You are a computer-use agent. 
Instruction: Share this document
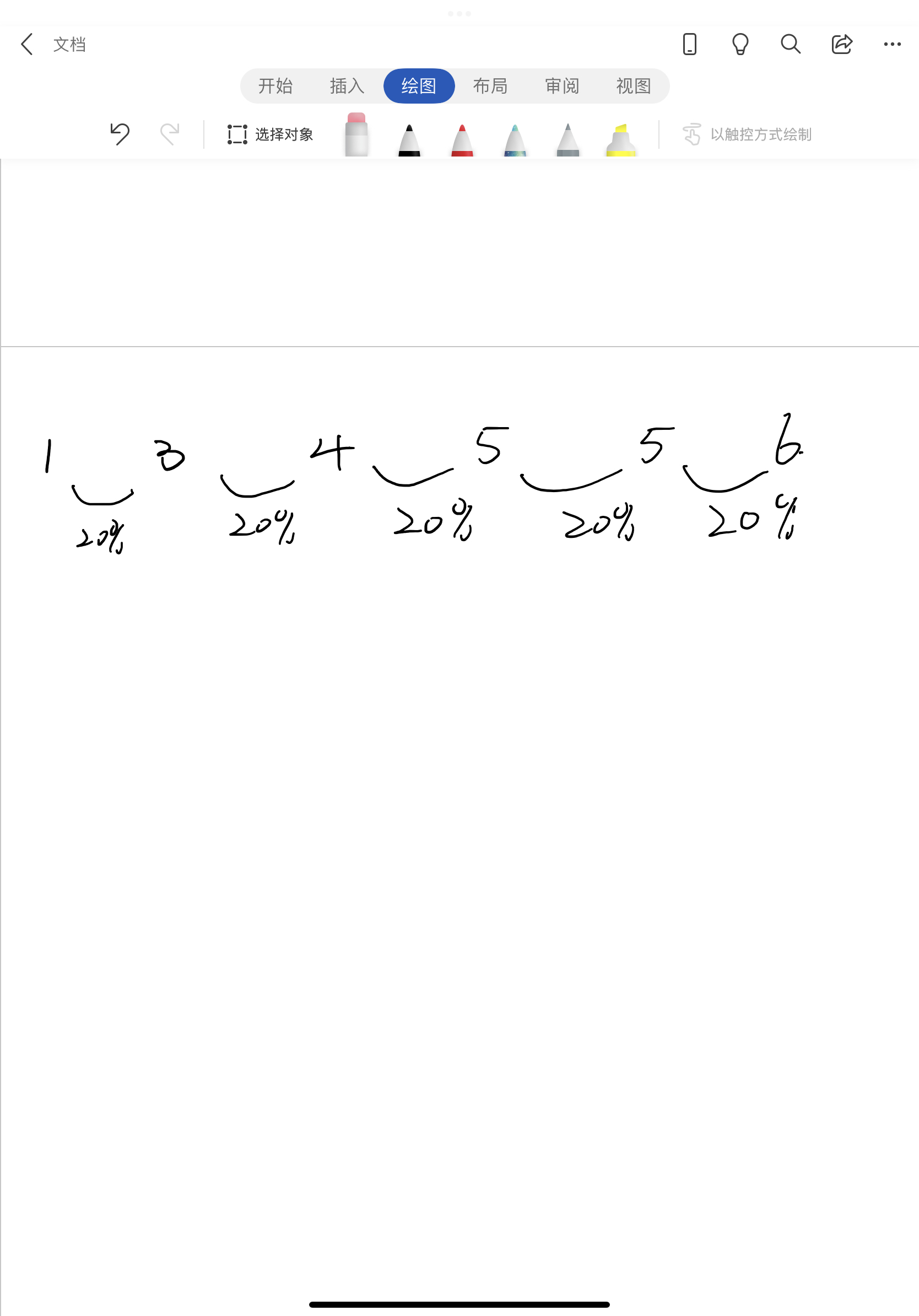click(x=841, y=44)
